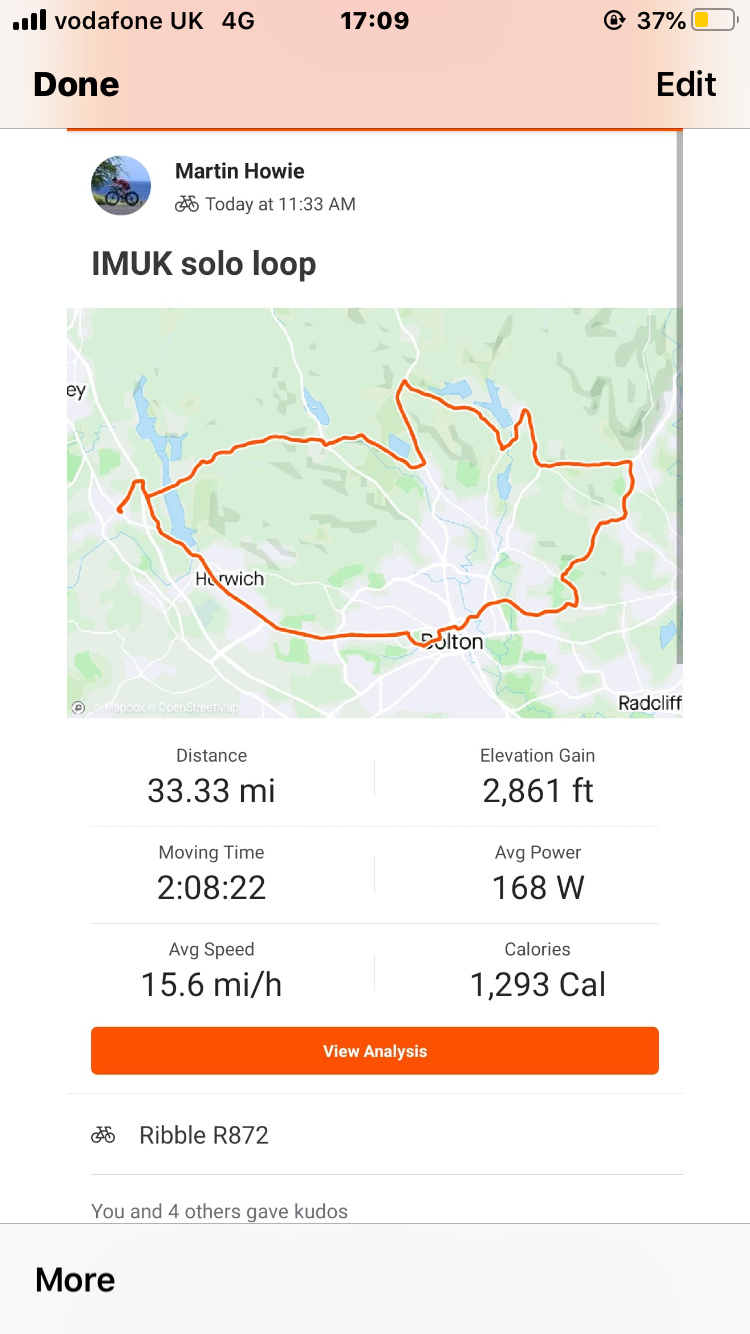Tap Edit in the top bar

[686, 85]
